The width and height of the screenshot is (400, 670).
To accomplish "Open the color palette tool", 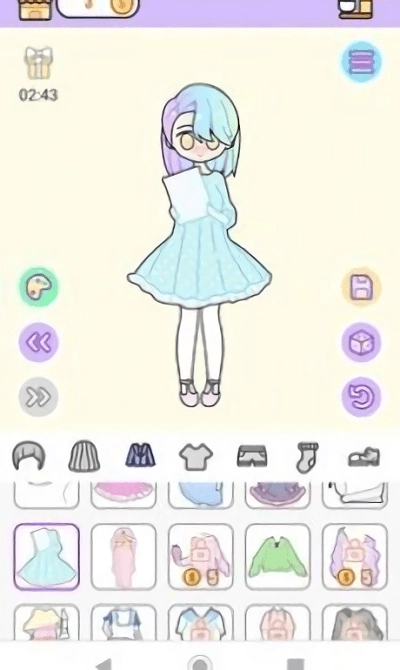I will click(38, 287).
